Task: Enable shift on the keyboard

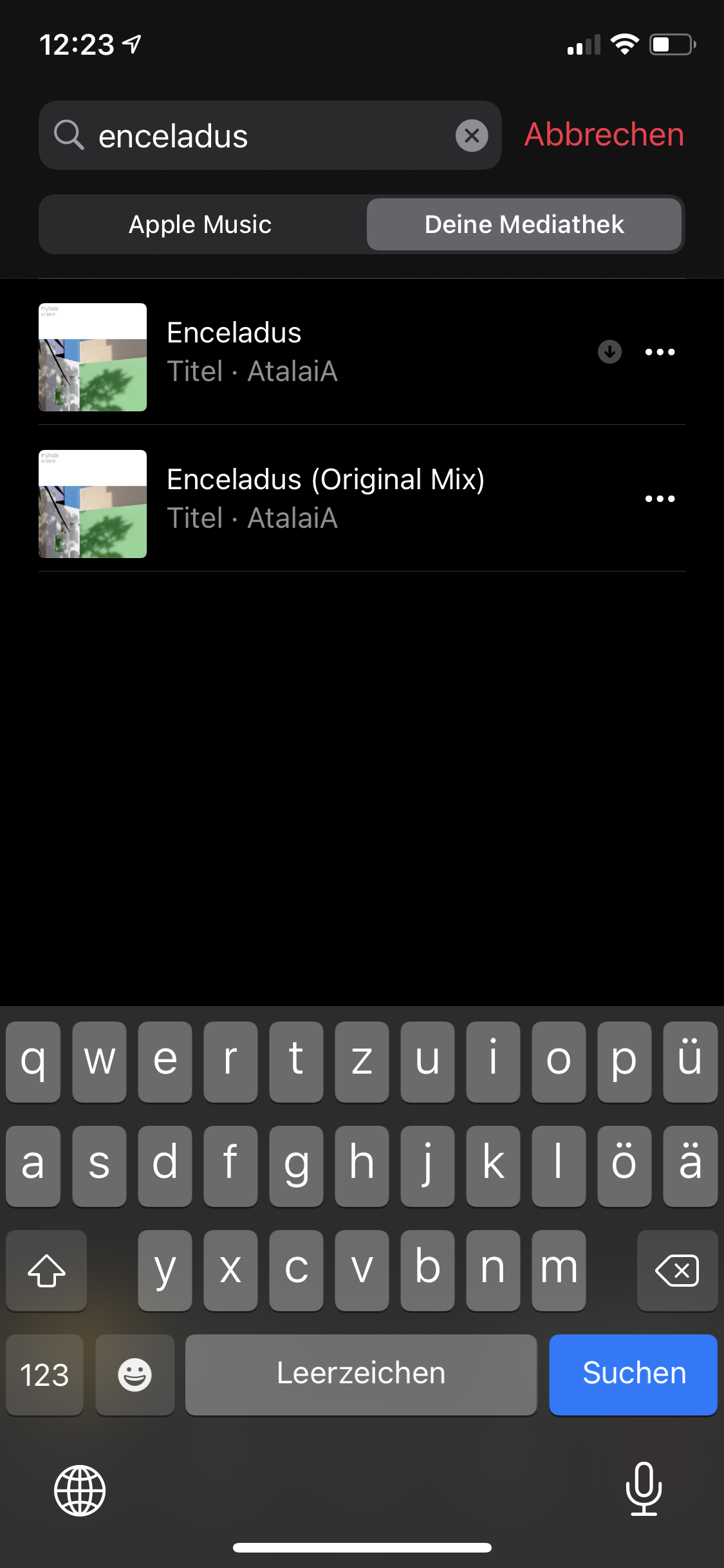Action: 46,1271
